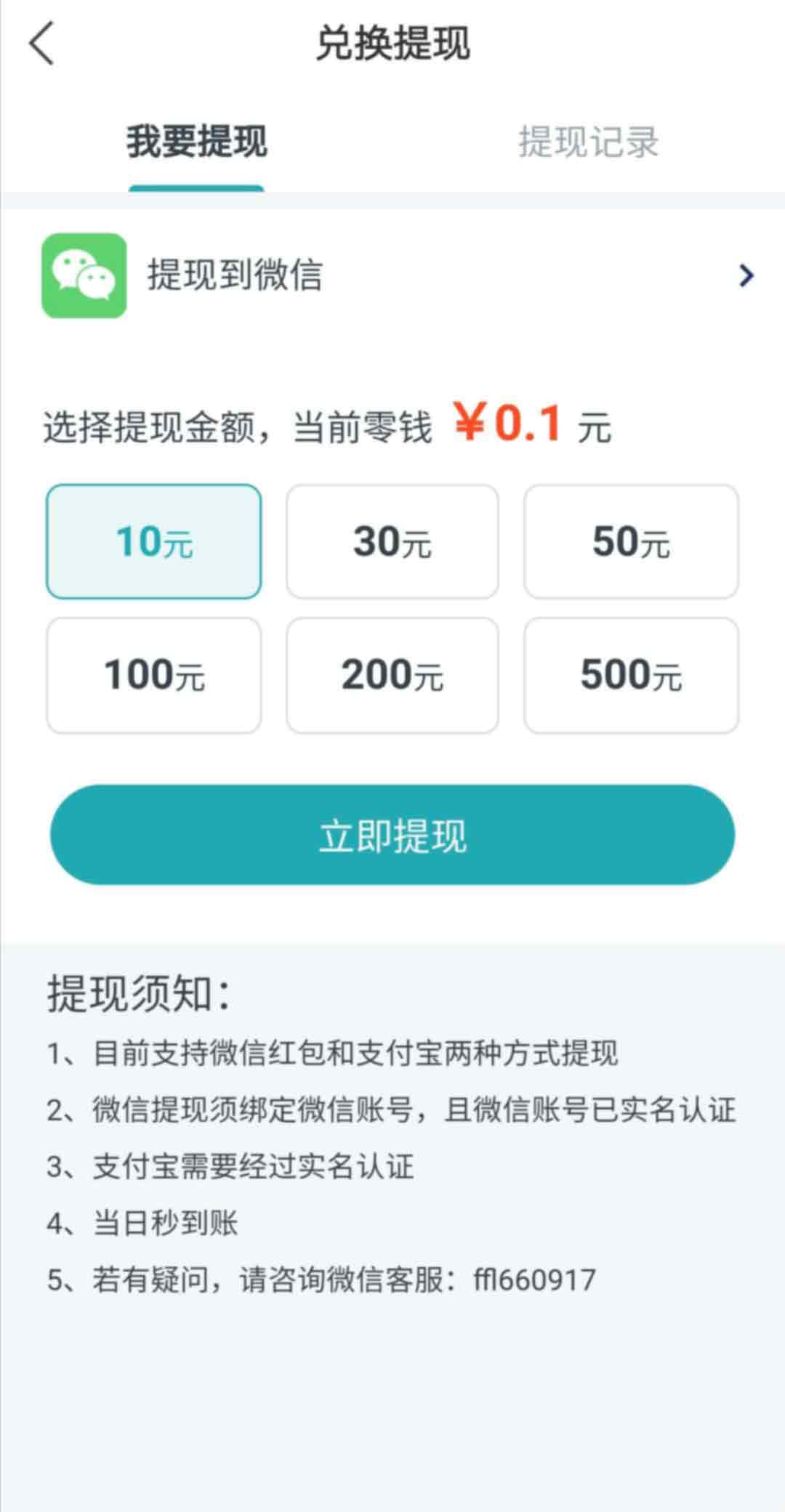Select the 我要提现 tab
The image size is (785, 1512).
(196, 142)
